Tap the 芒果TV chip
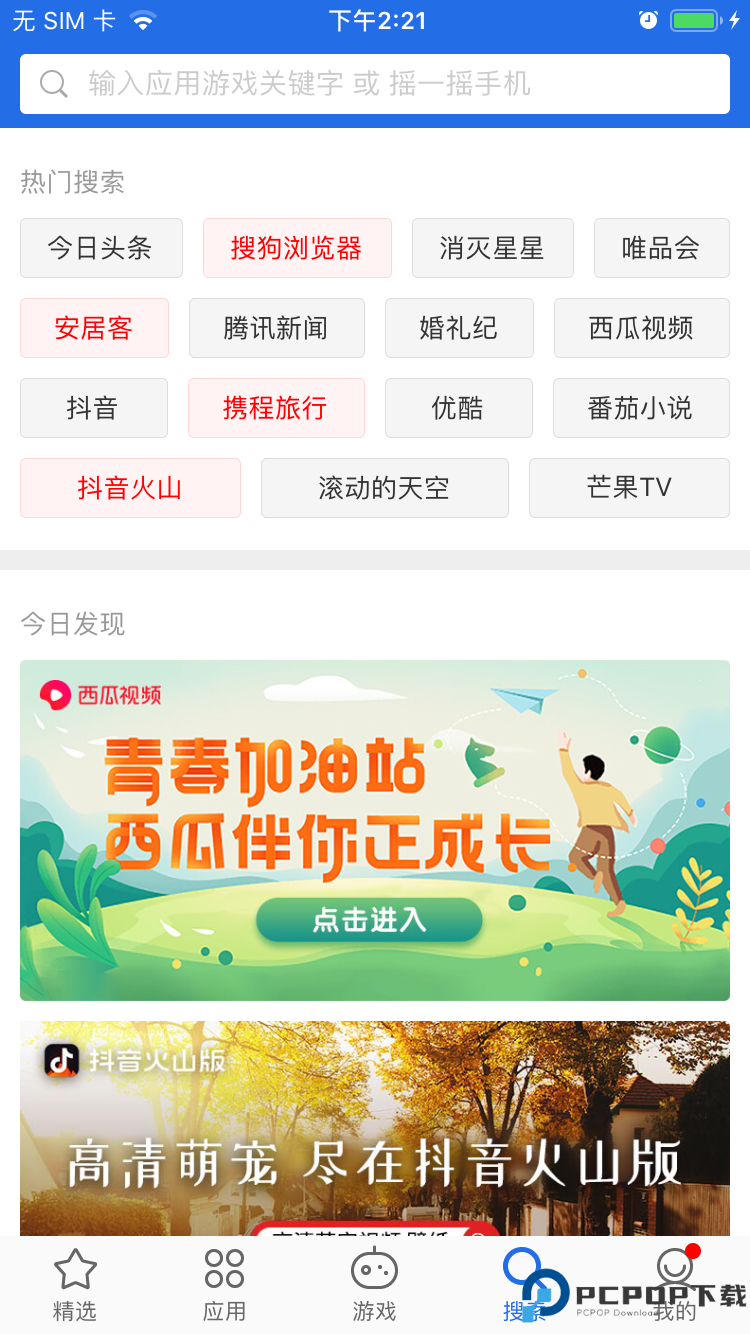Viewport: 750px width, 1334px height. coord(629,488)
